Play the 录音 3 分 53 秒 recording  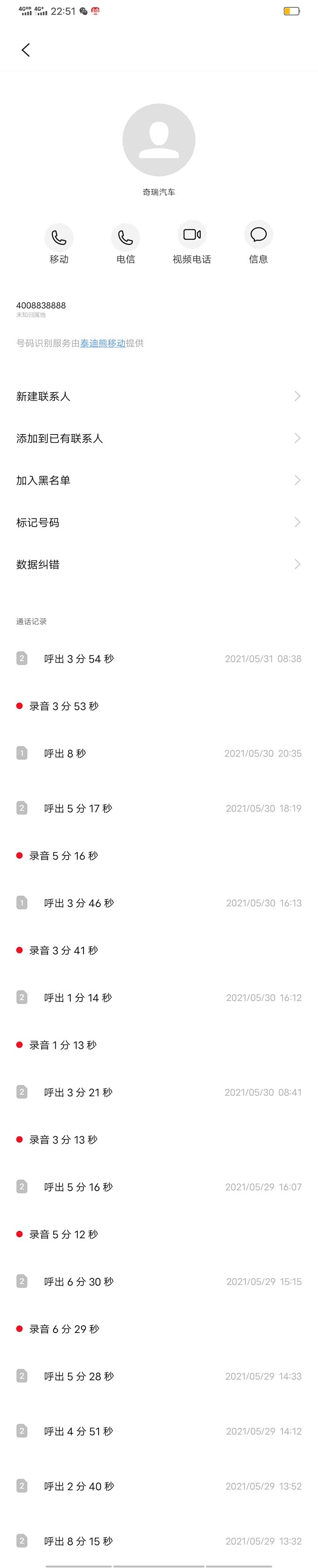63,706
